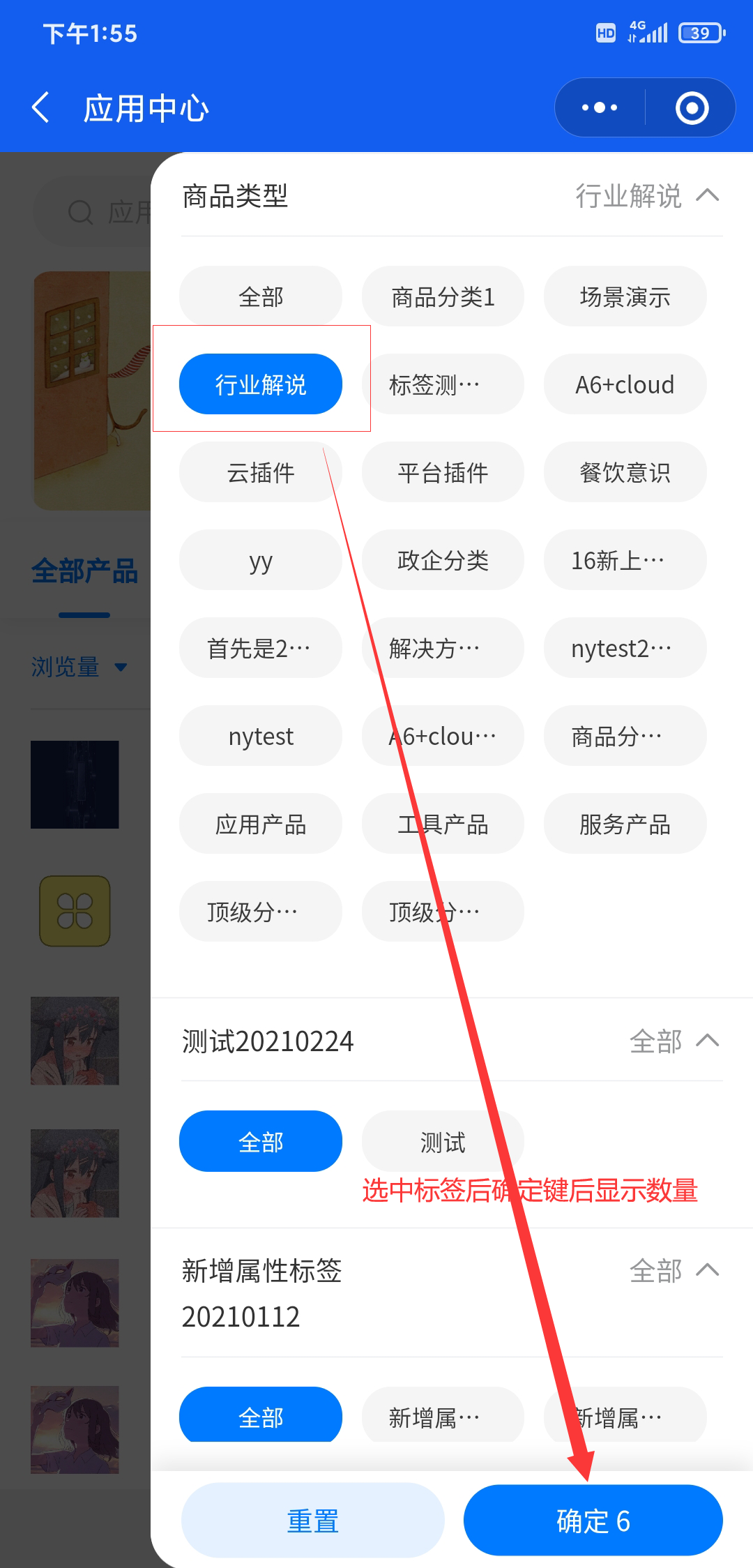Image resolution: width=753 pixels, height=1568 pixels.
Task: Select the 平台插件 chip
Action: (443, 473)
